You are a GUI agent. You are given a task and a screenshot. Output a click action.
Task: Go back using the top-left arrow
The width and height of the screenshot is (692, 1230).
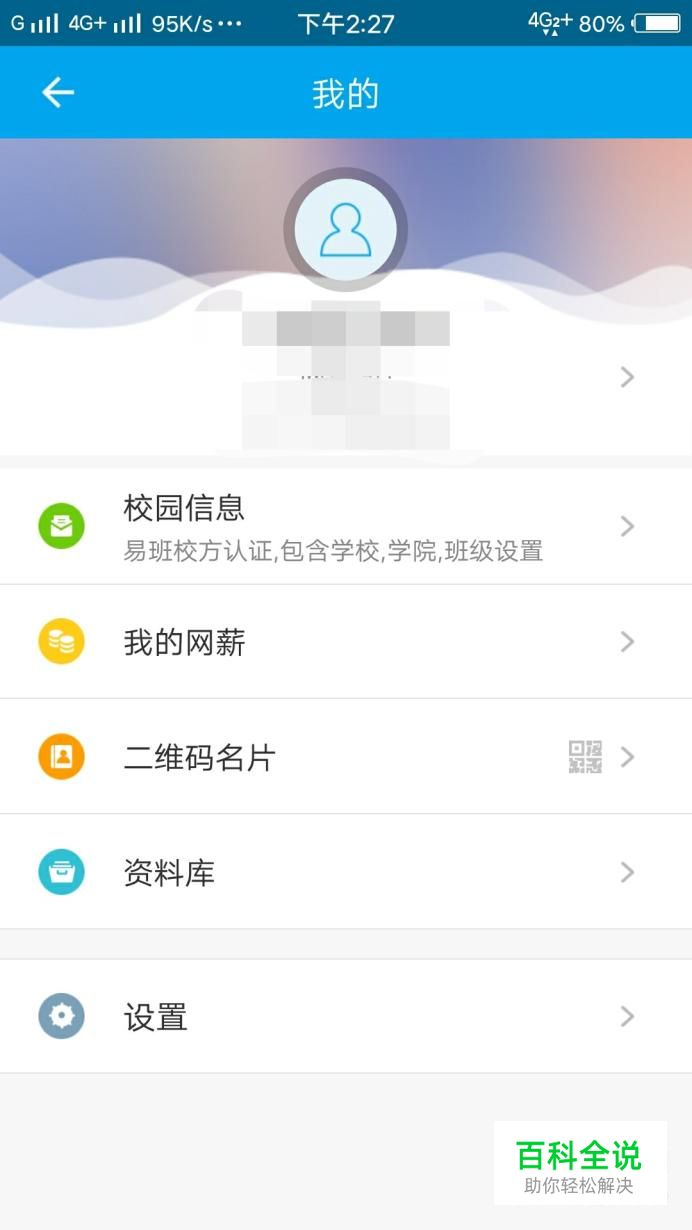point(58,93)
